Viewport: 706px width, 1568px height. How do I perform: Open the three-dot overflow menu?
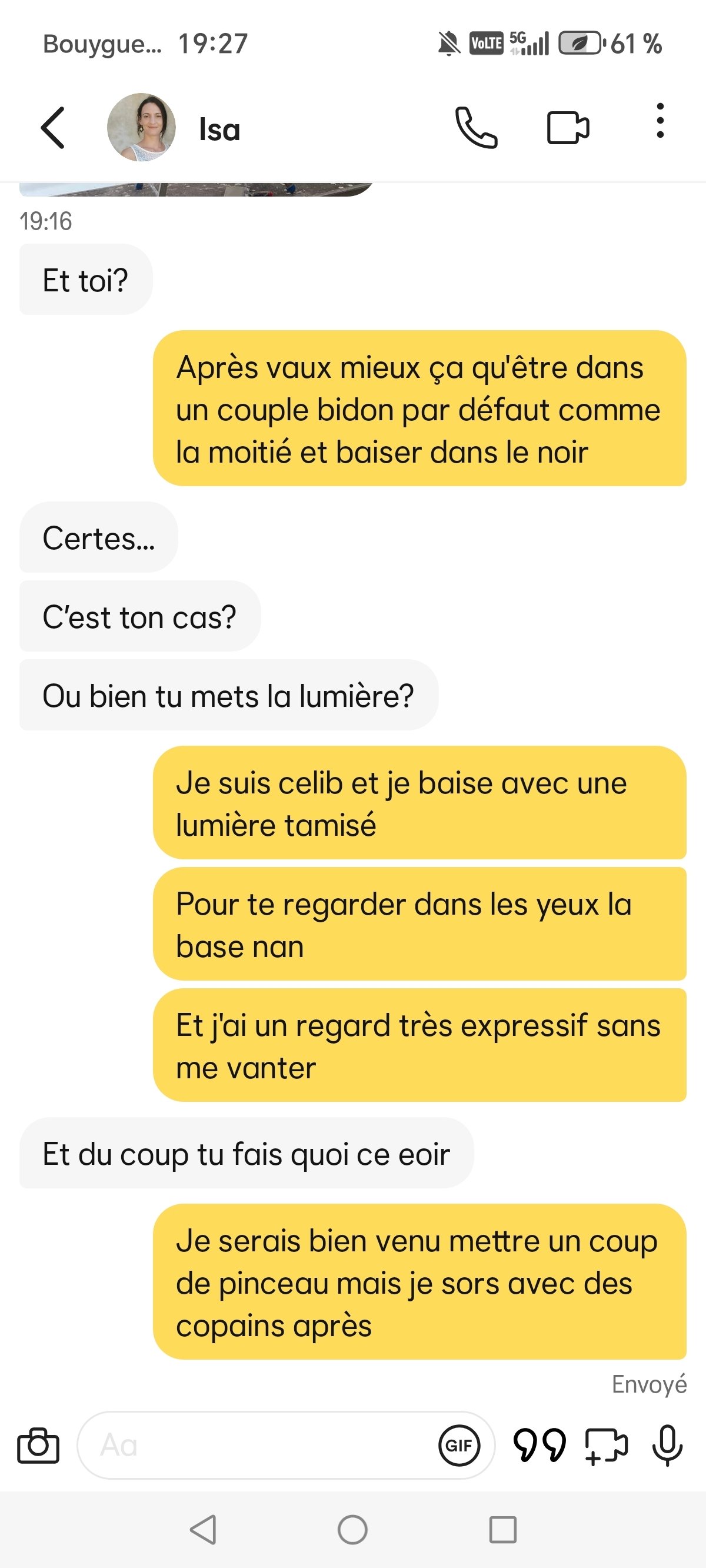click(660, 121)
